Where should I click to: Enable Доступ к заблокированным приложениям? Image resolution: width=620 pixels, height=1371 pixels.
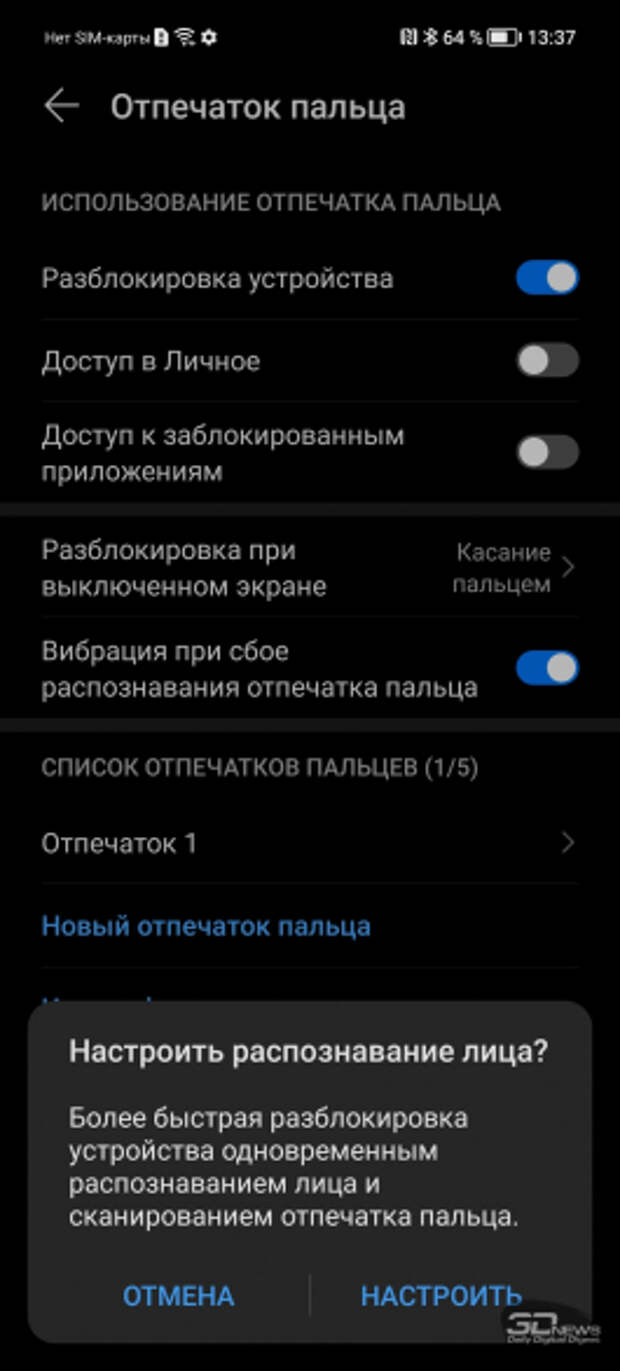547,452
